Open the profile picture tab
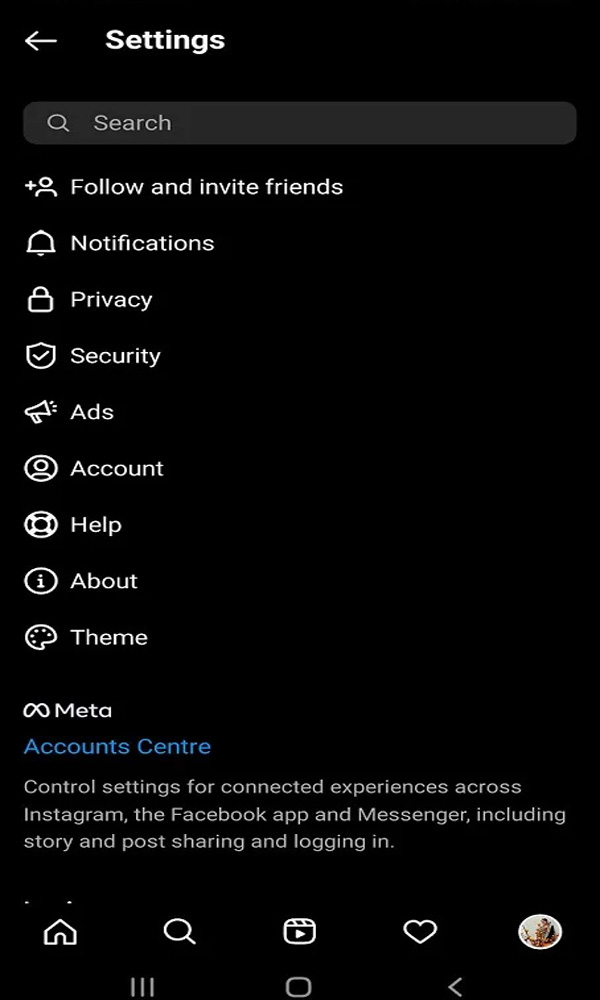600x1000 pixels. [540, 932]
